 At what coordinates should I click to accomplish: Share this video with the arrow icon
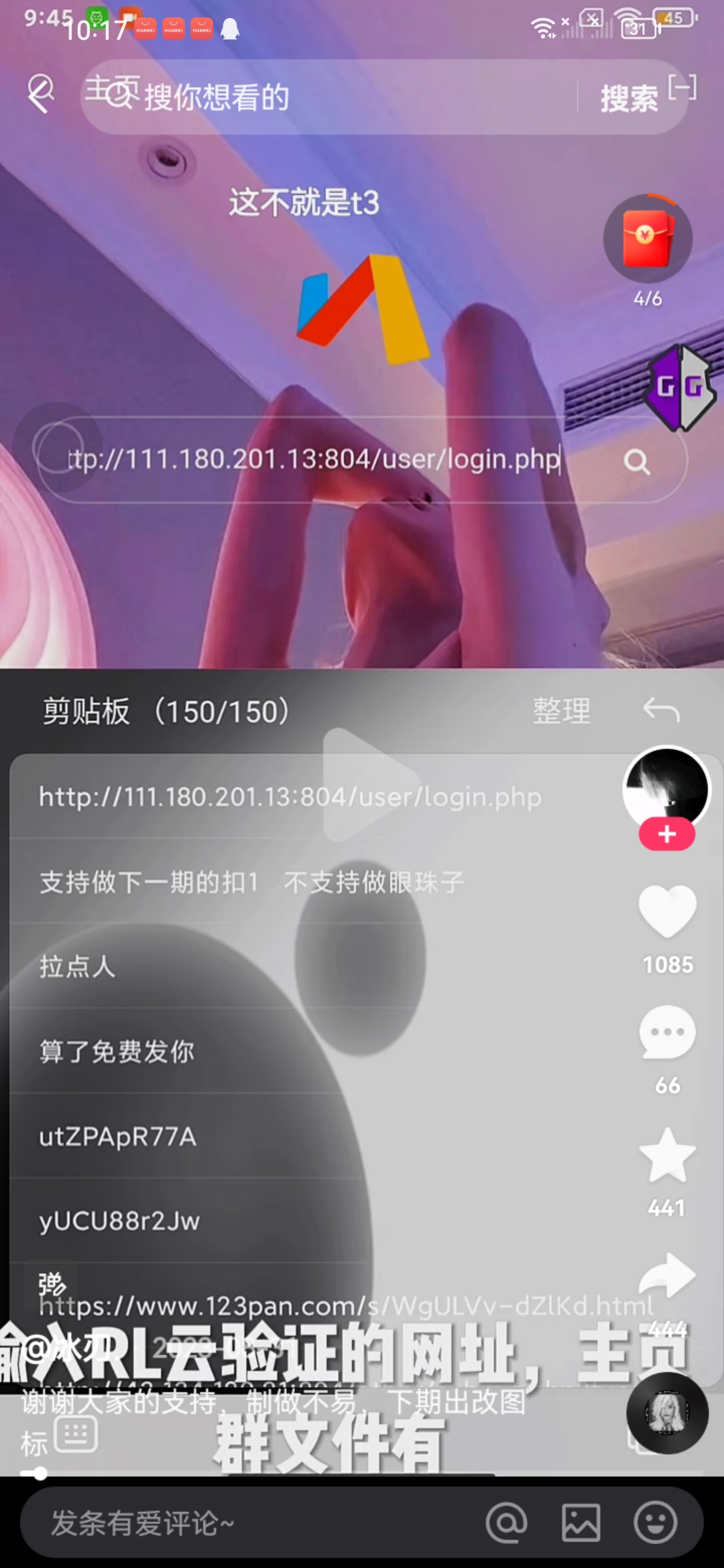click(x=667, y=1275)
